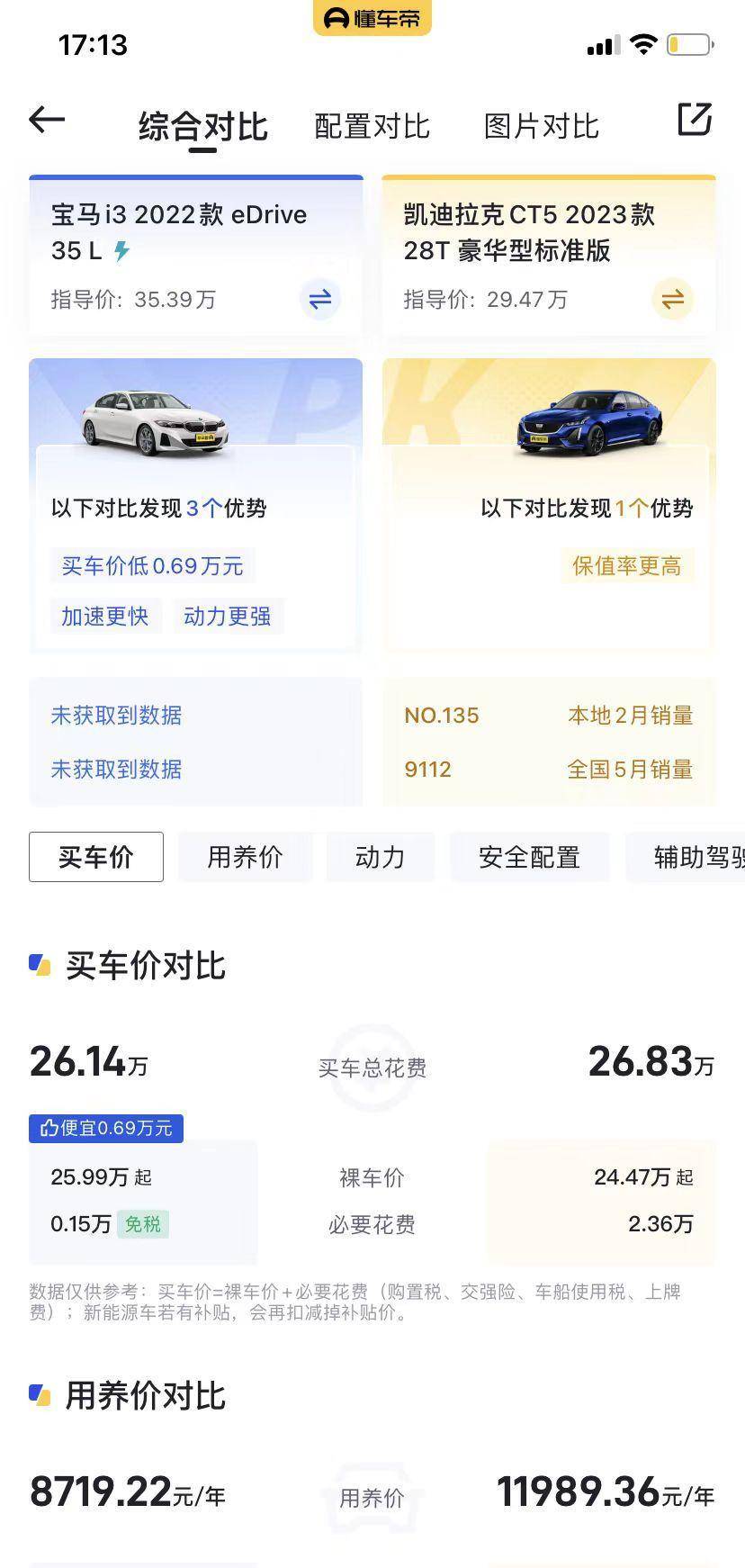745x1568 pixels.
Task: Tap the 便宜0.69万元 blue price badge
Action: coord(105,1128)
